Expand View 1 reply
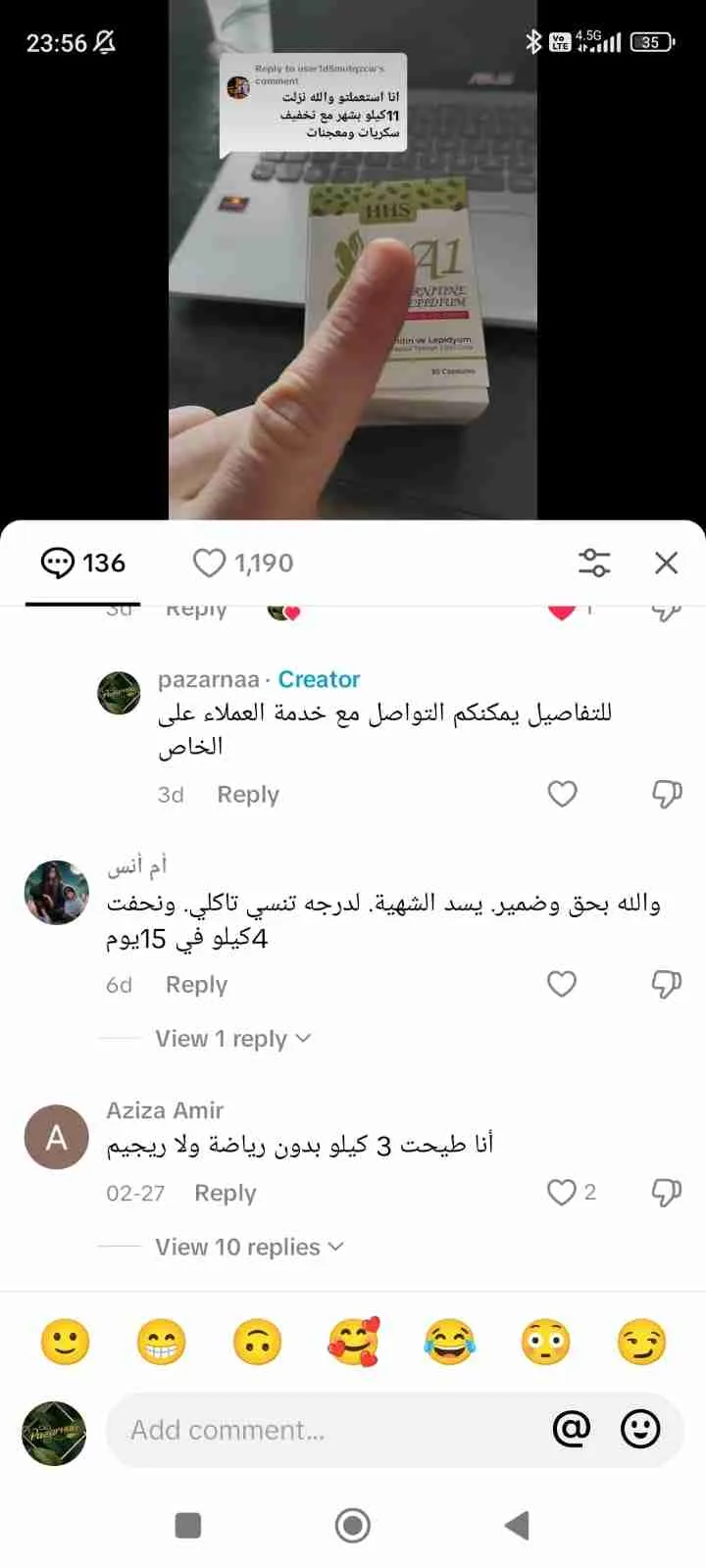This screenshot has width=706, height=1568. tap(232, 1039)
